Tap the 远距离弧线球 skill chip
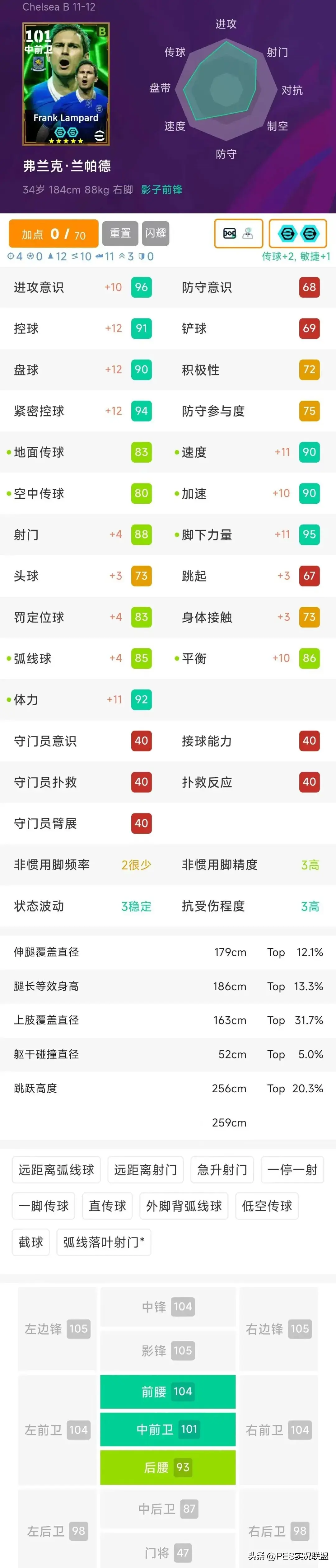Screen dimensions: 336x1568 pyautogui.click(x=56, y=1170)
